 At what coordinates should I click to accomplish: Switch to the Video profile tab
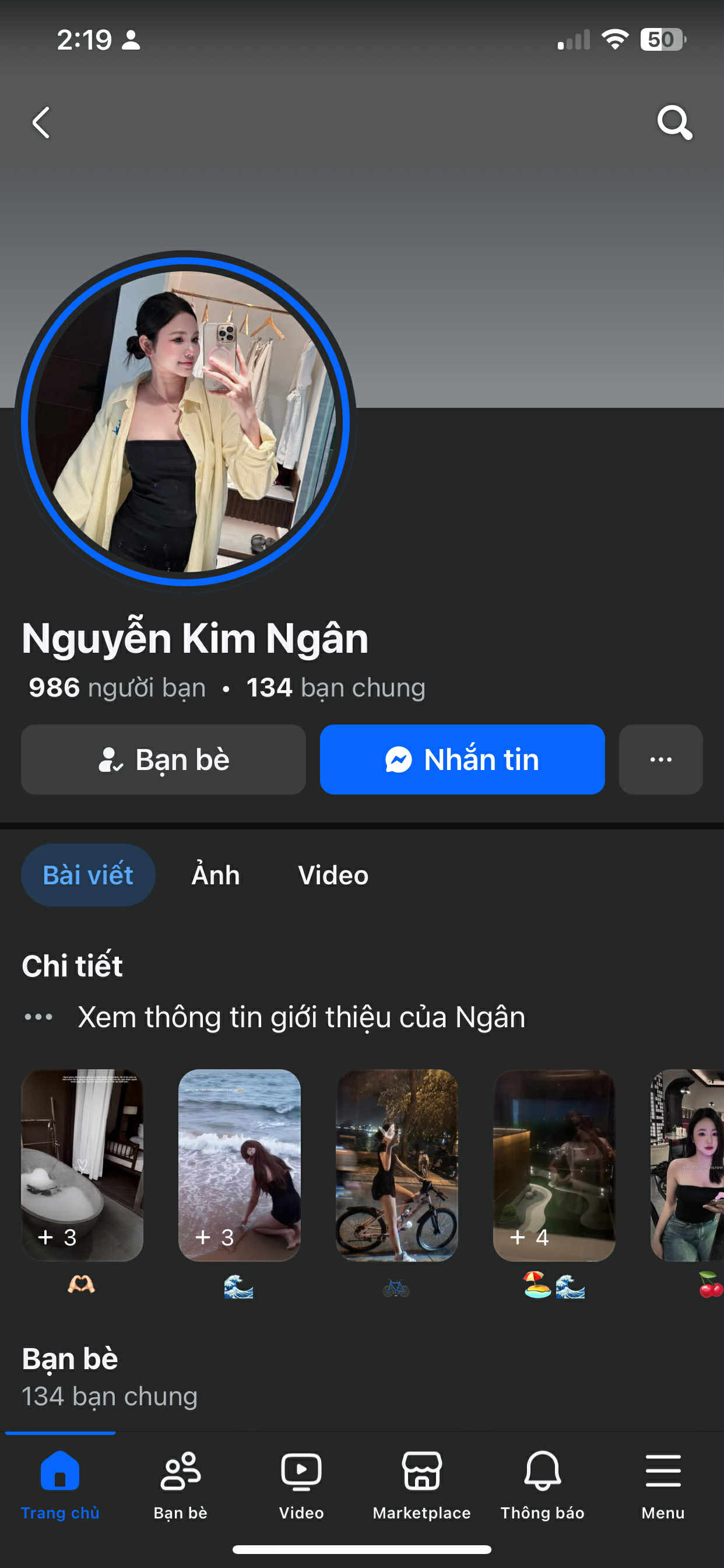(333, 874)
